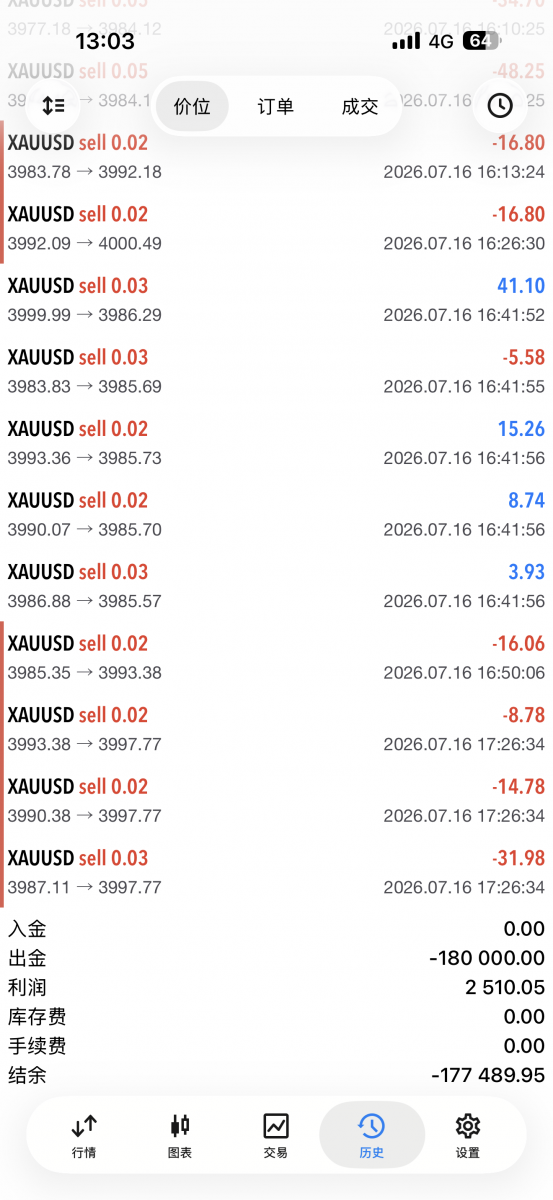The width and height of the screenshot is (553, 1200).
Task: Select the 历史 tab
Action: (x=372, y=1136)
